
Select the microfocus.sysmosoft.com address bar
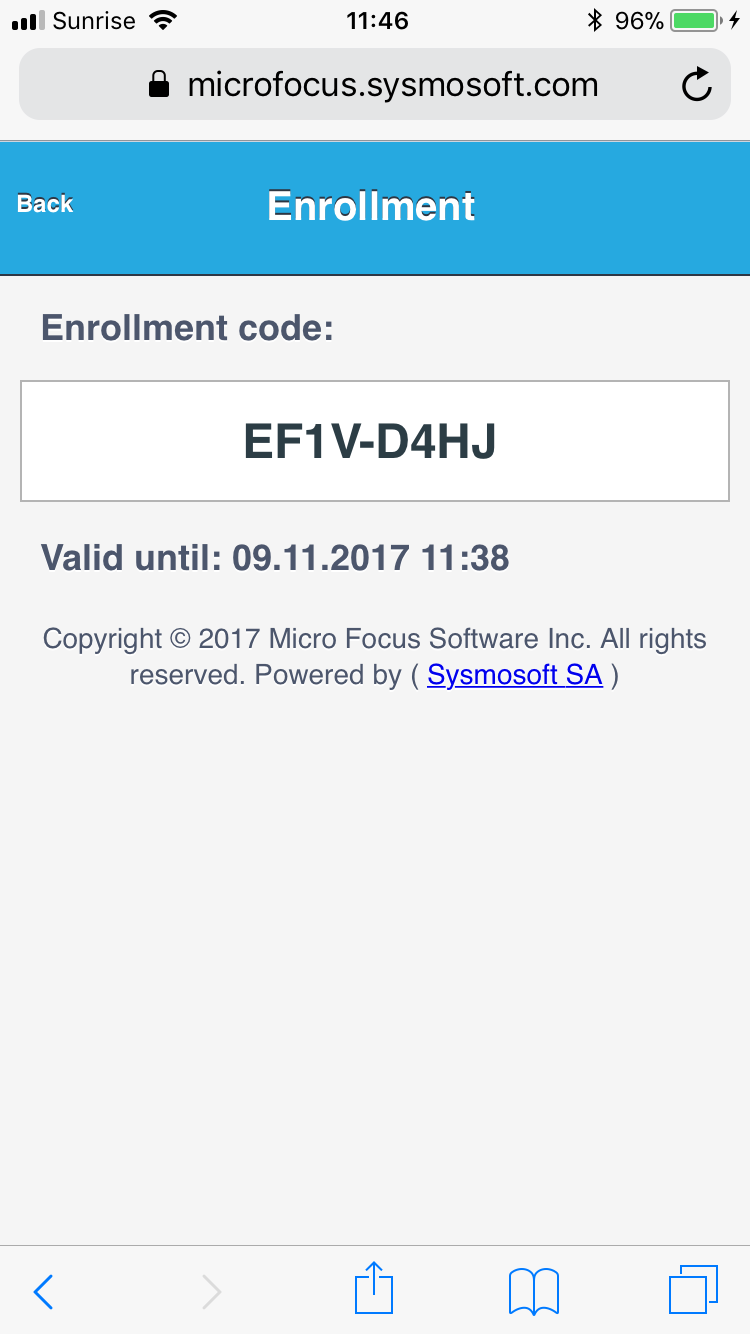390,84
